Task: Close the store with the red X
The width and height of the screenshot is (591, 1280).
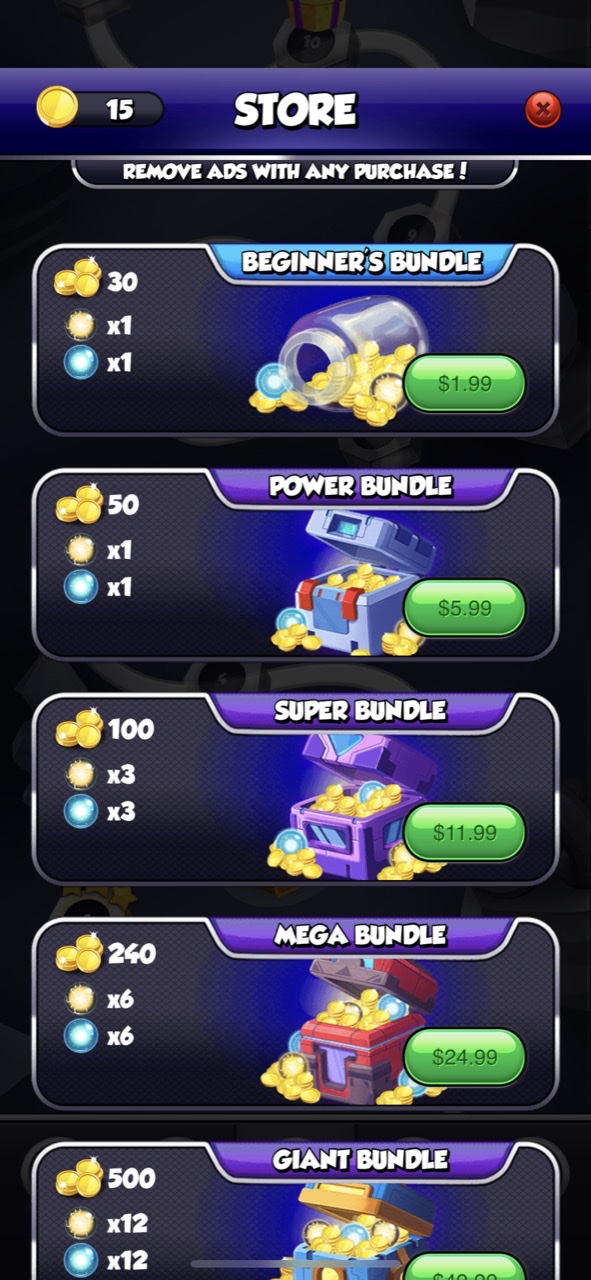Action: coord(543,110)
